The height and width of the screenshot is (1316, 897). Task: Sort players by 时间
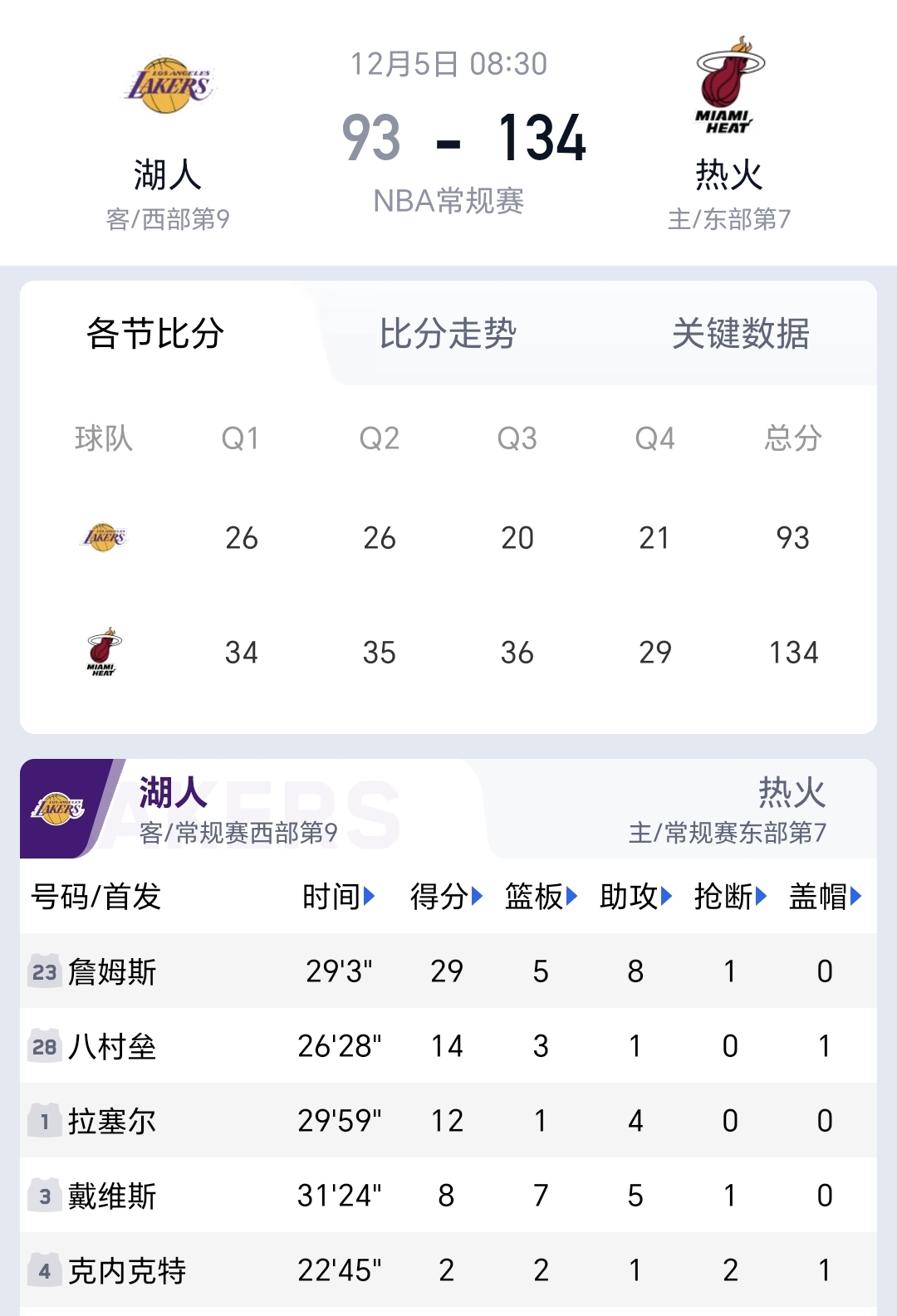point(339,897)
